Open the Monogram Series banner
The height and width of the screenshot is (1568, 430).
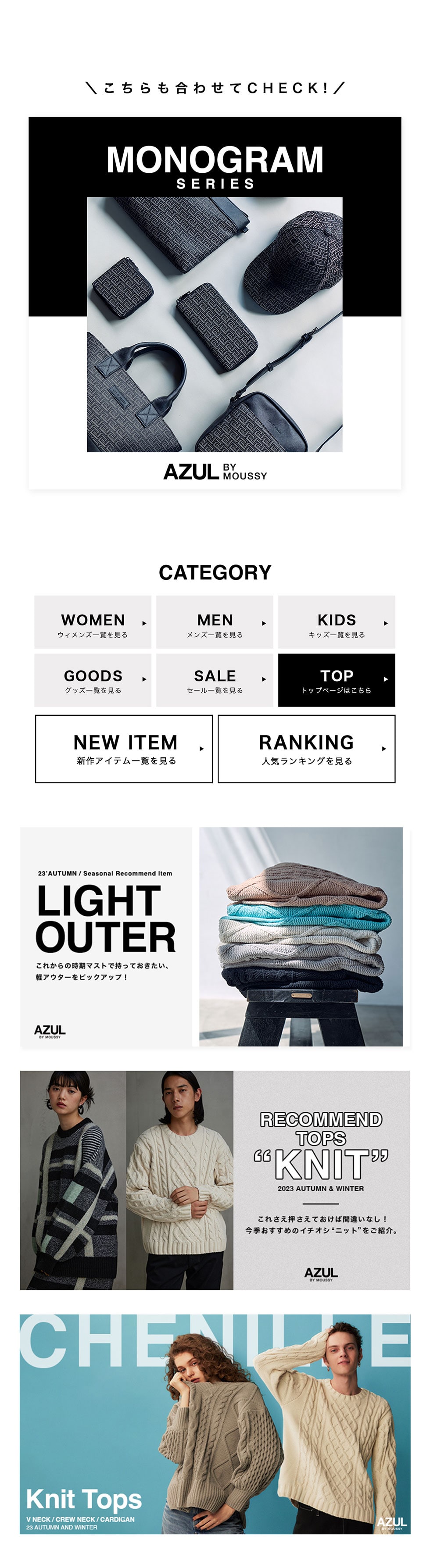pyautogui.click(x=215, y=303)
